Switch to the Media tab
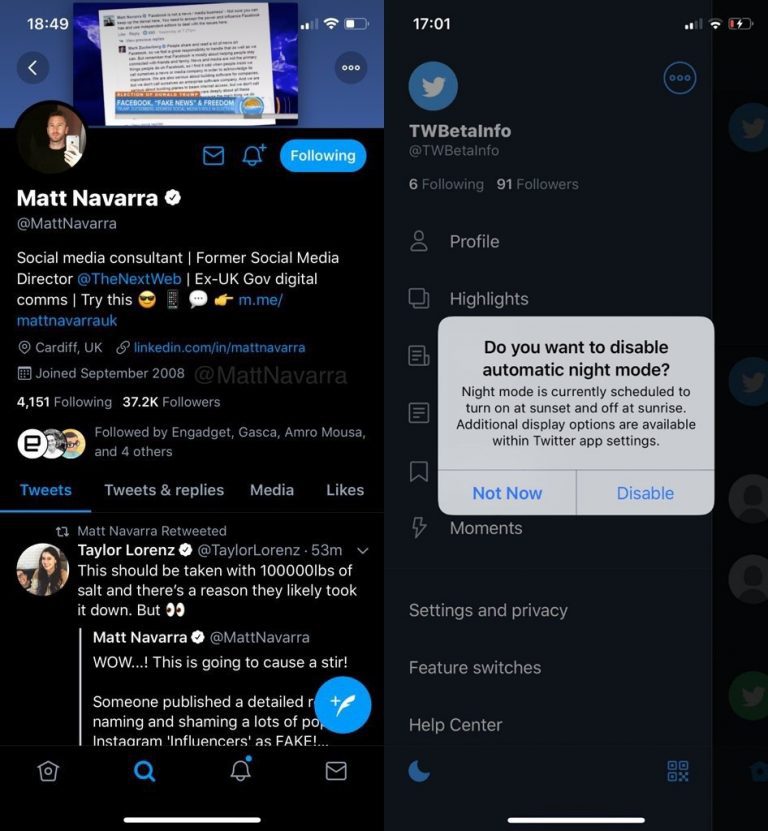The image size is (768, 831). click(x=272, y=490)
